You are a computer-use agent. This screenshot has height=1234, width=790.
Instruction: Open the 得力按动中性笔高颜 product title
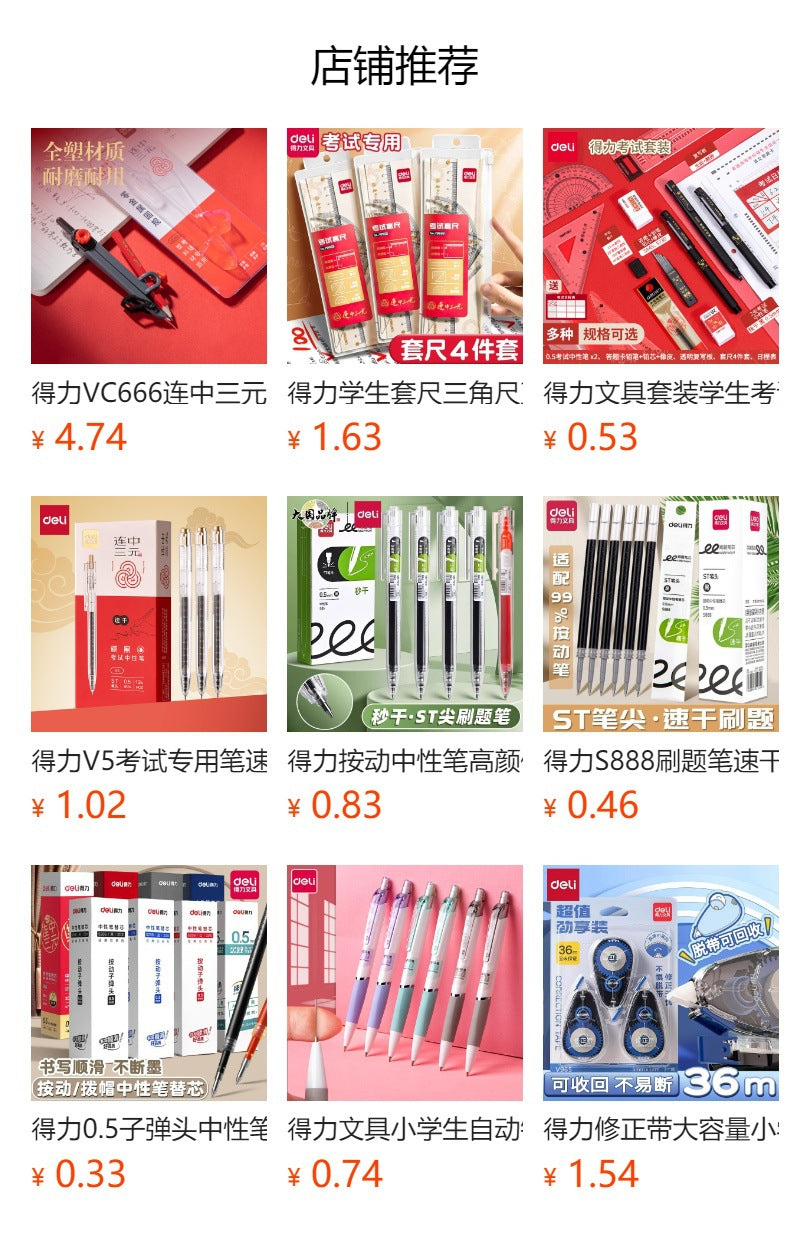tap(404, 762)
